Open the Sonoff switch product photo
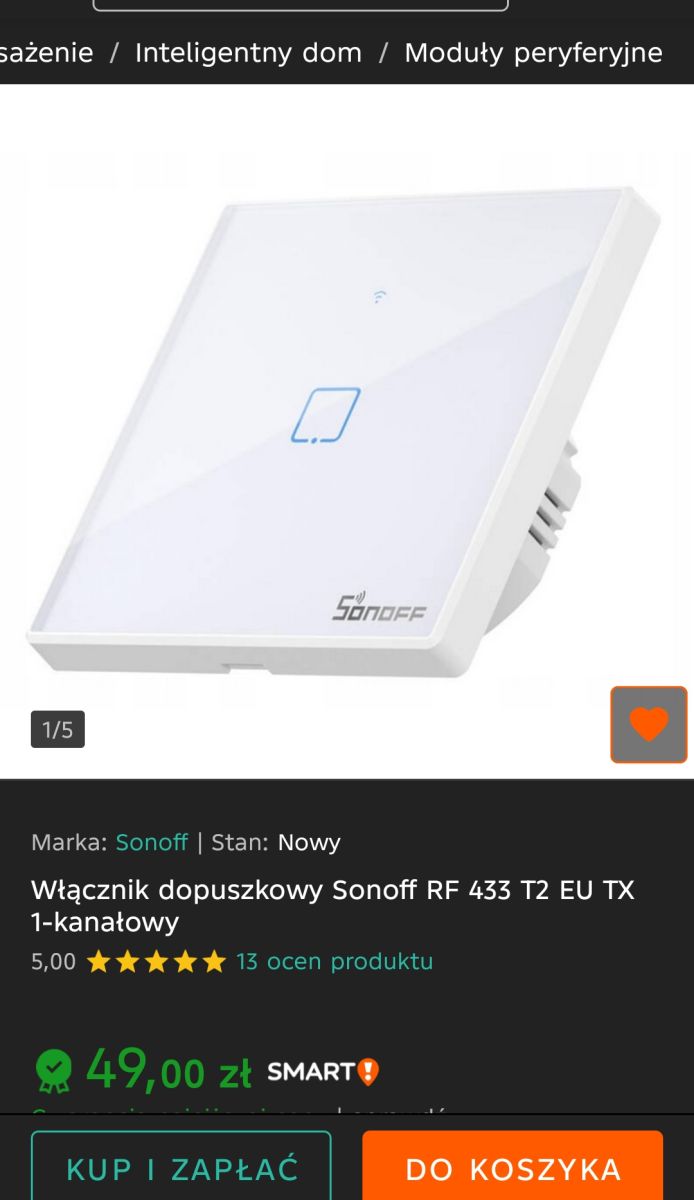The height and width of the screenshot is (1200, 694). (345, 430)
